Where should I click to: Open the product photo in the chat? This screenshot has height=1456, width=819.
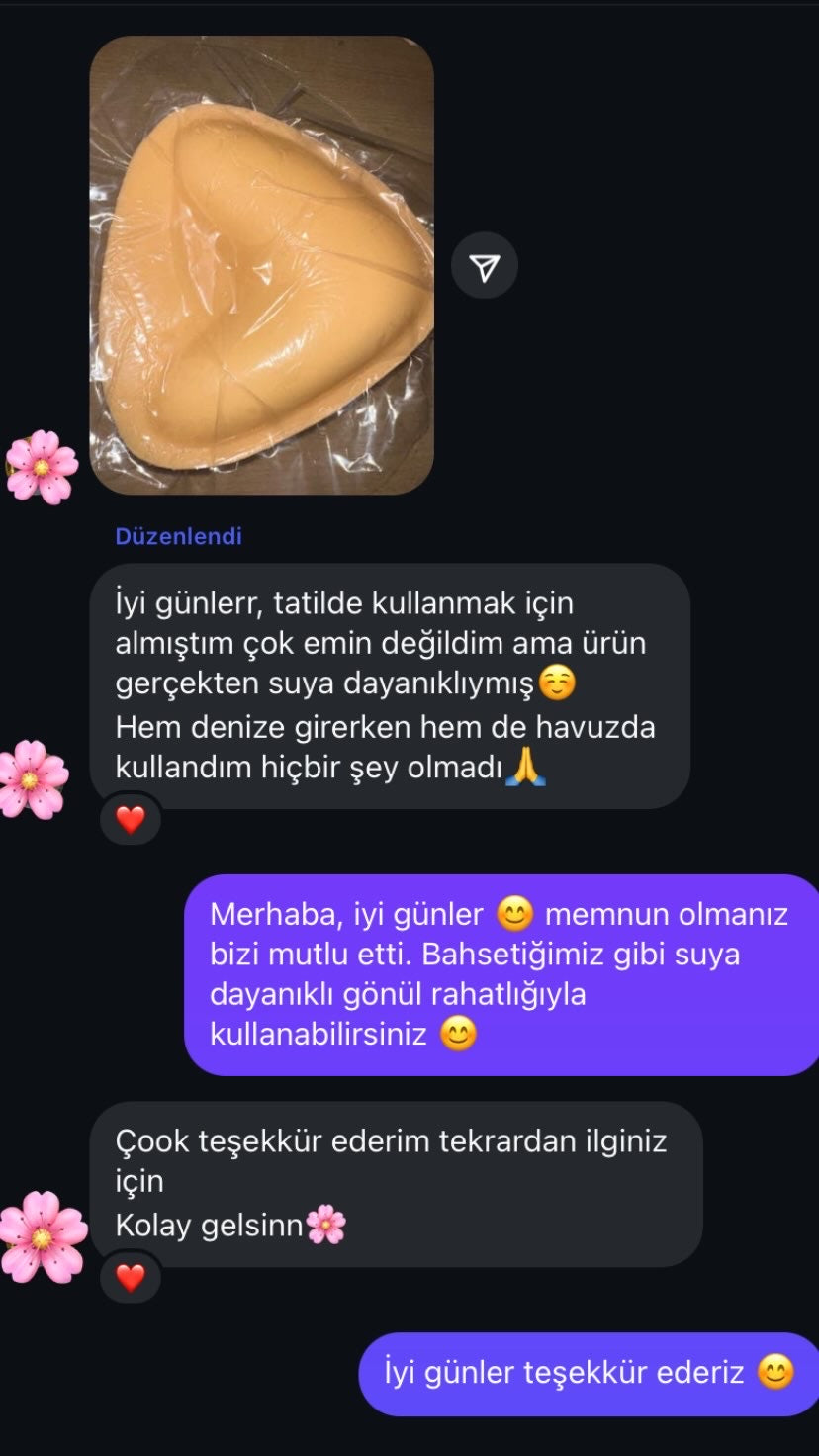point(261,265)
